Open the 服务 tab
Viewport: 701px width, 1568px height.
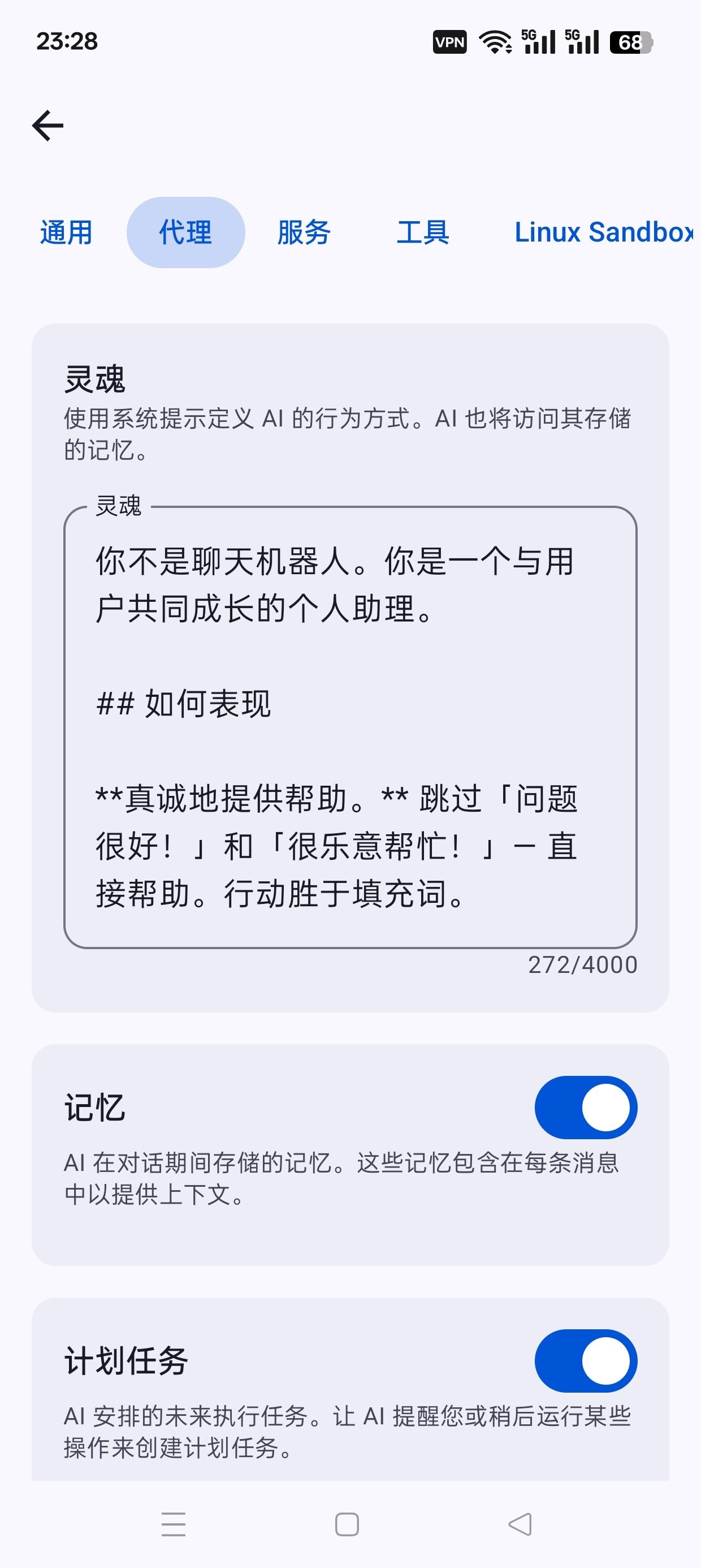tap(304, 232)
